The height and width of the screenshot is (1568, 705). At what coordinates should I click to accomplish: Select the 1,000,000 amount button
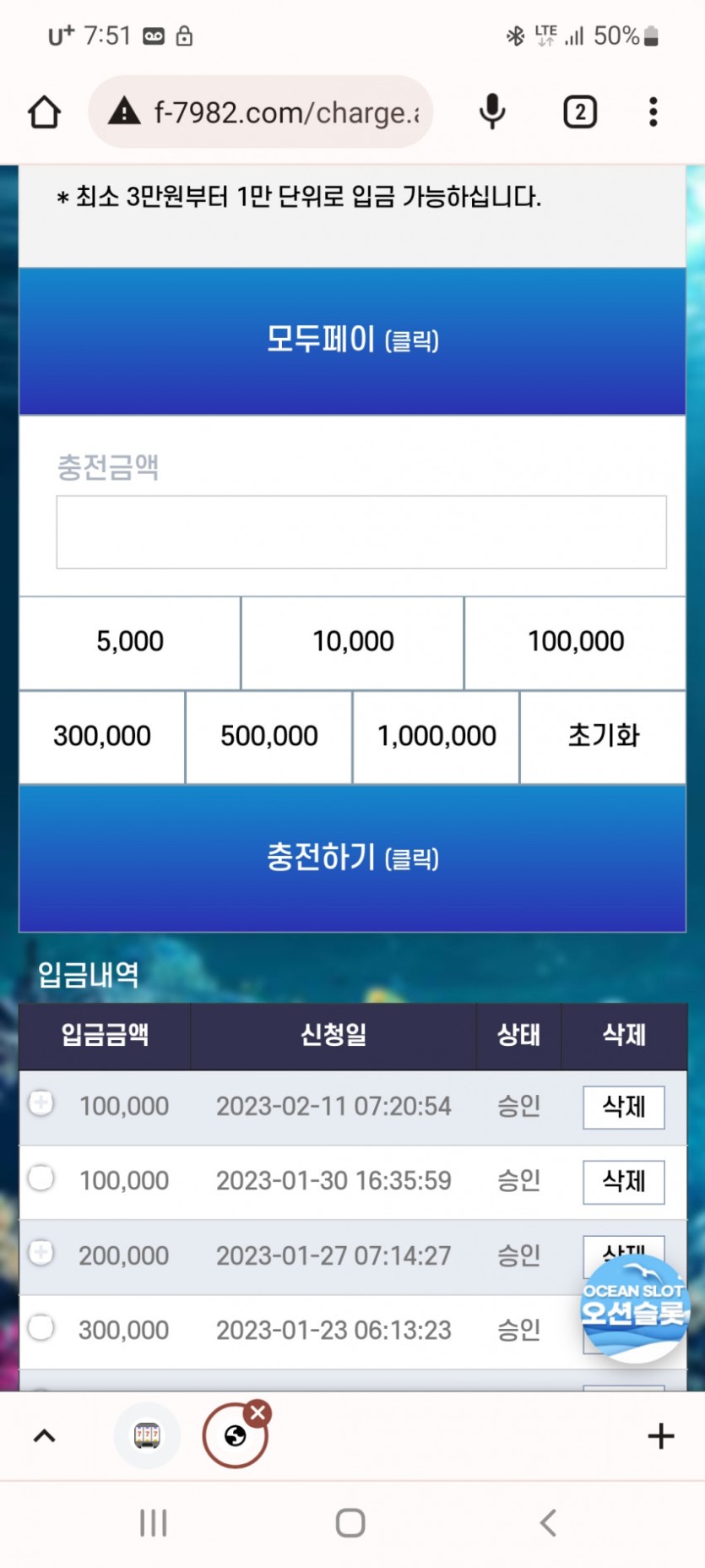(x=437, y=737)
